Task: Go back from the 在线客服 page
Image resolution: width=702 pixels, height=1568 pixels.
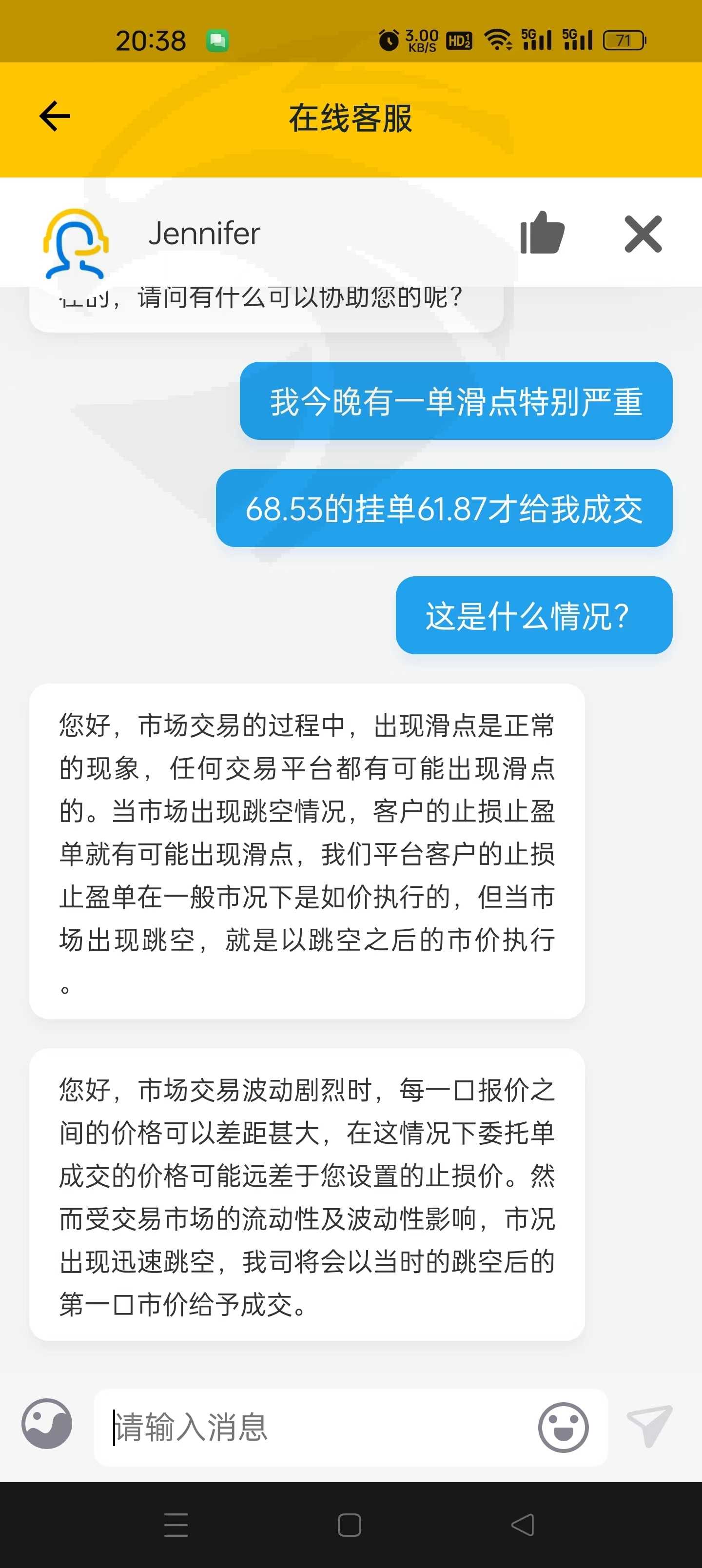Action: coord(55,116)
